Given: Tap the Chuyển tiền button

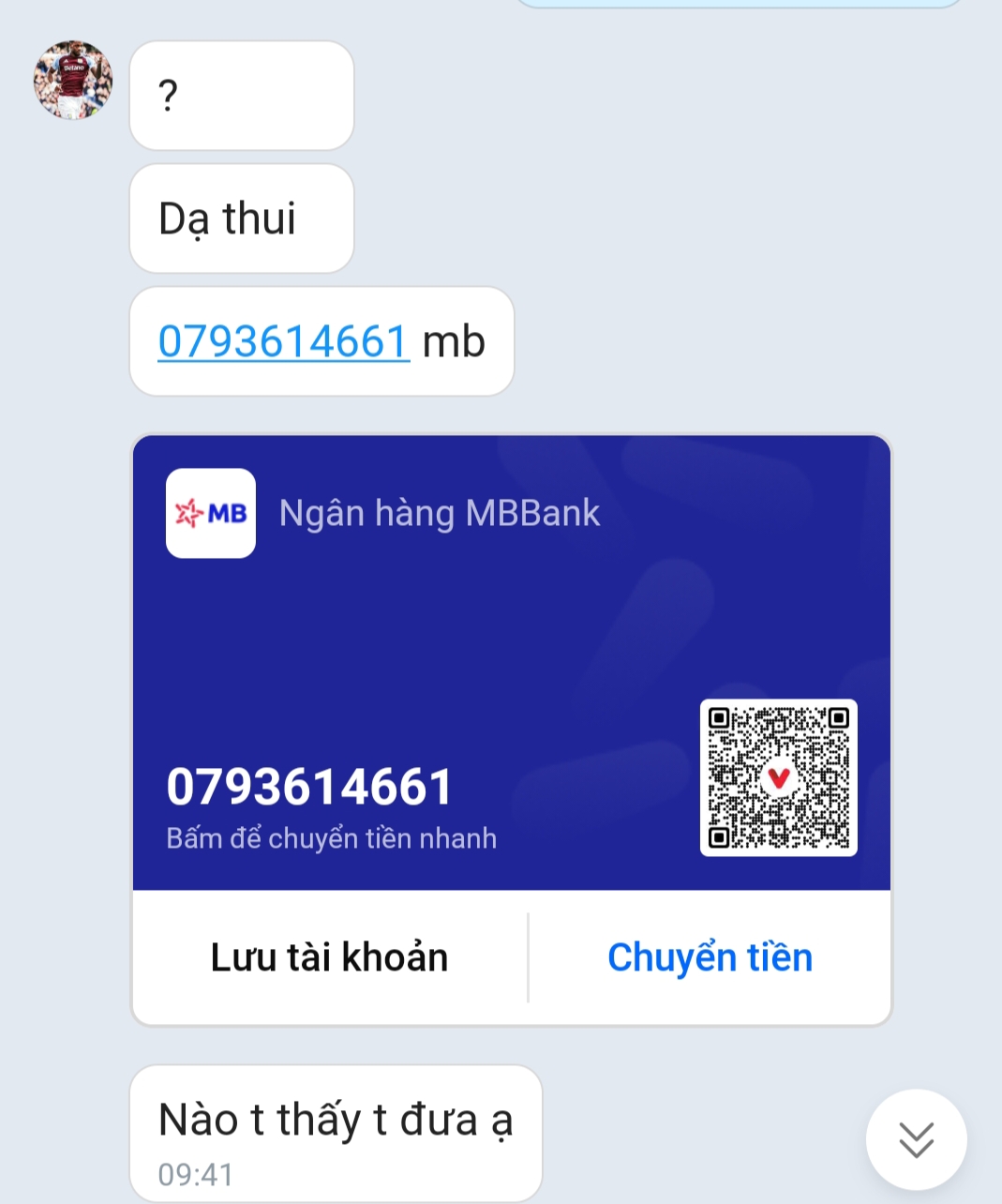Looking at the screenshot, I should 710,957.
